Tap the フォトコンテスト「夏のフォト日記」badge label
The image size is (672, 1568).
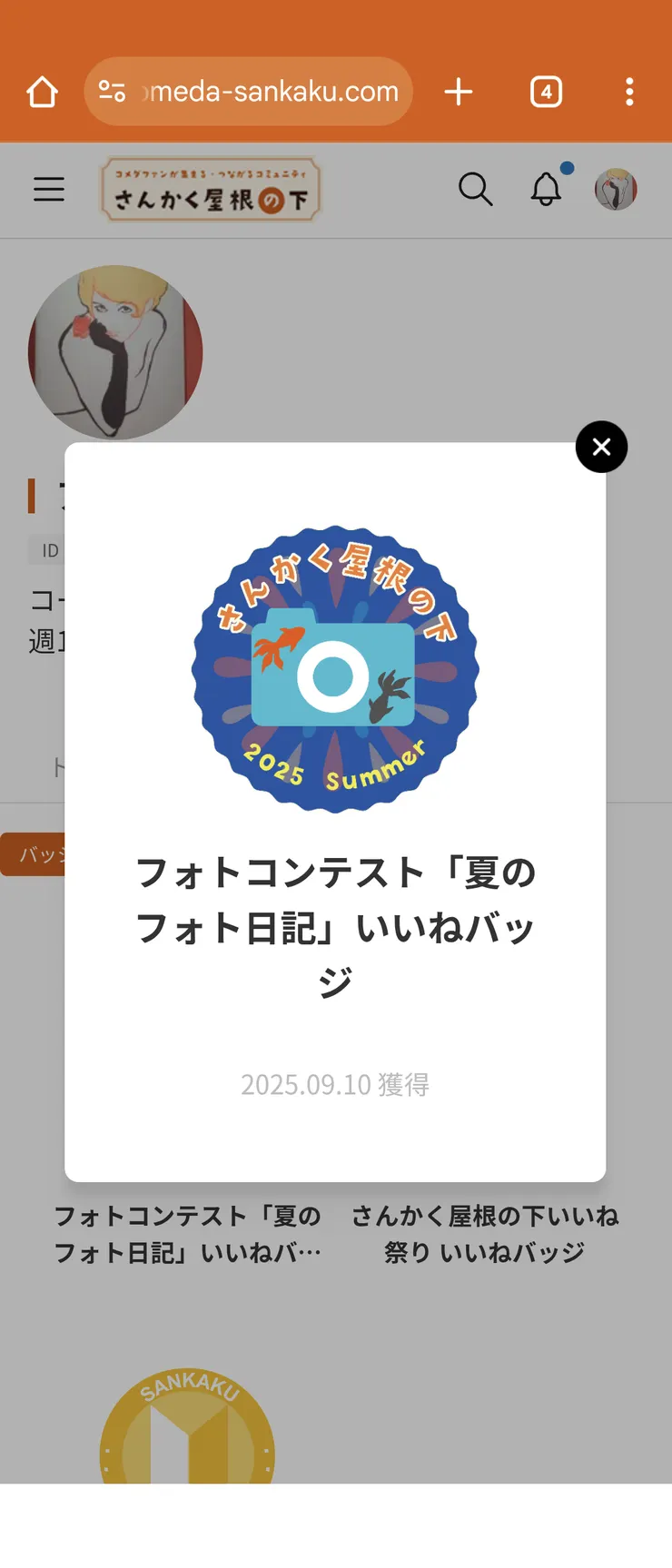[188, 1234]
